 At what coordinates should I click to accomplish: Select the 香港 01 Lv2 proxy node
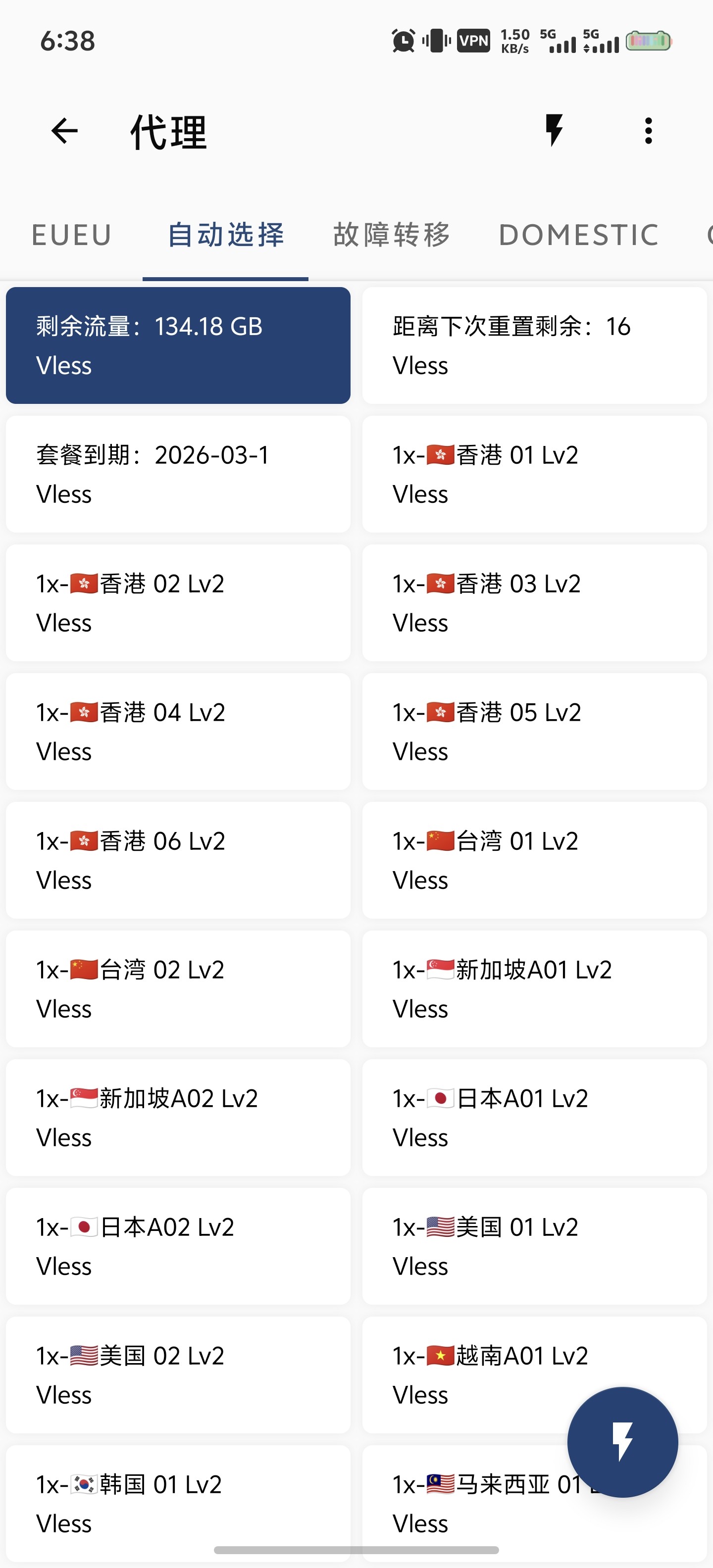[534, 474]
